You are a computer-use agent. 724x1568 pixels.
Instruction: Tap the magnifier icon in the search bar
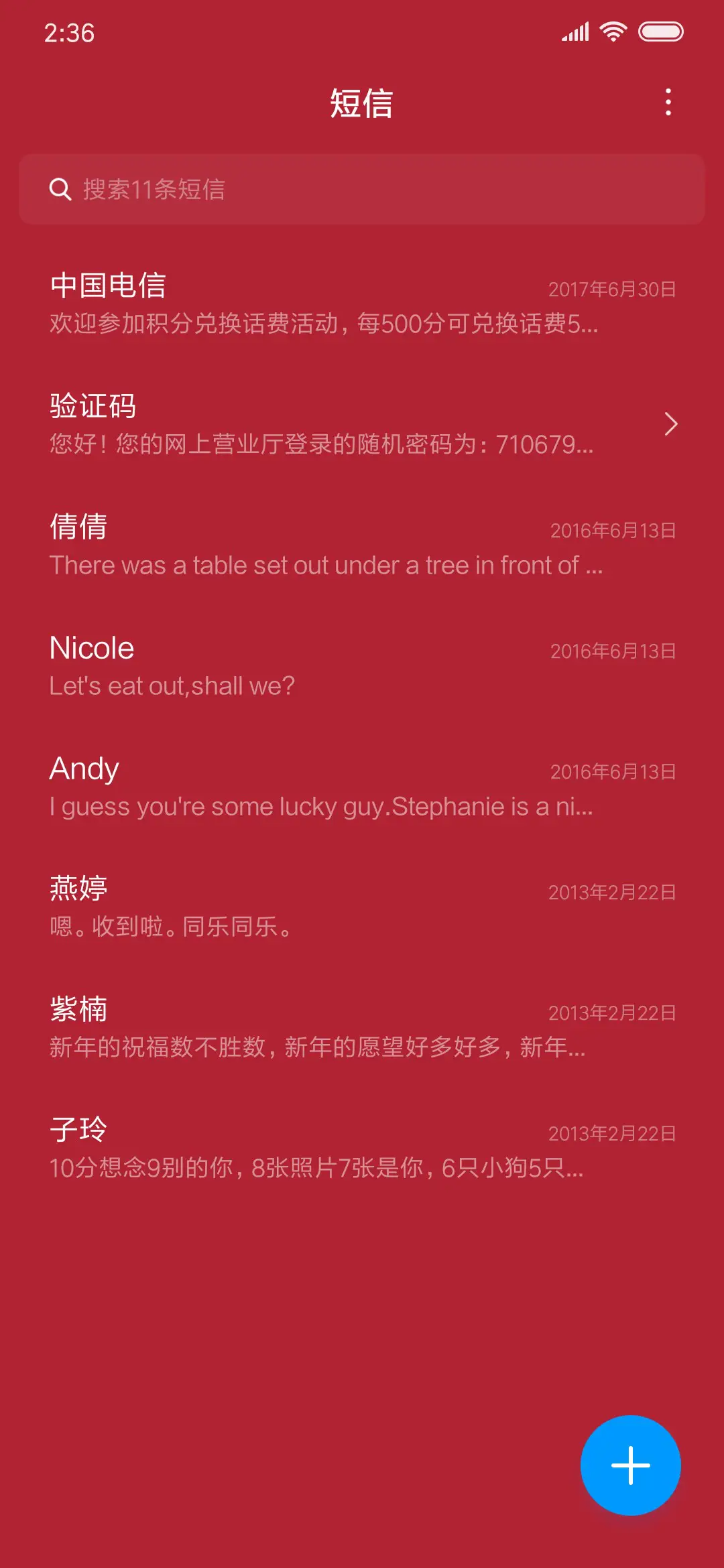(x=60, y=190)
